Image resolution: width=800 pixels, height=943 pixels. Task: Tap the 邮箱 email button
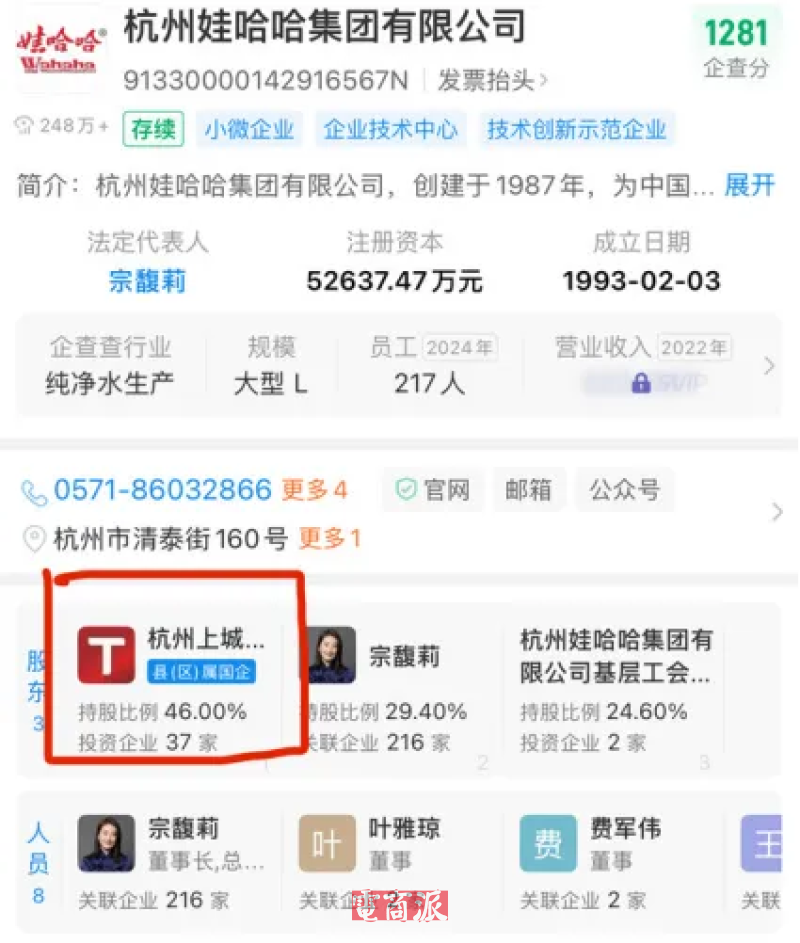coord(528,490)
